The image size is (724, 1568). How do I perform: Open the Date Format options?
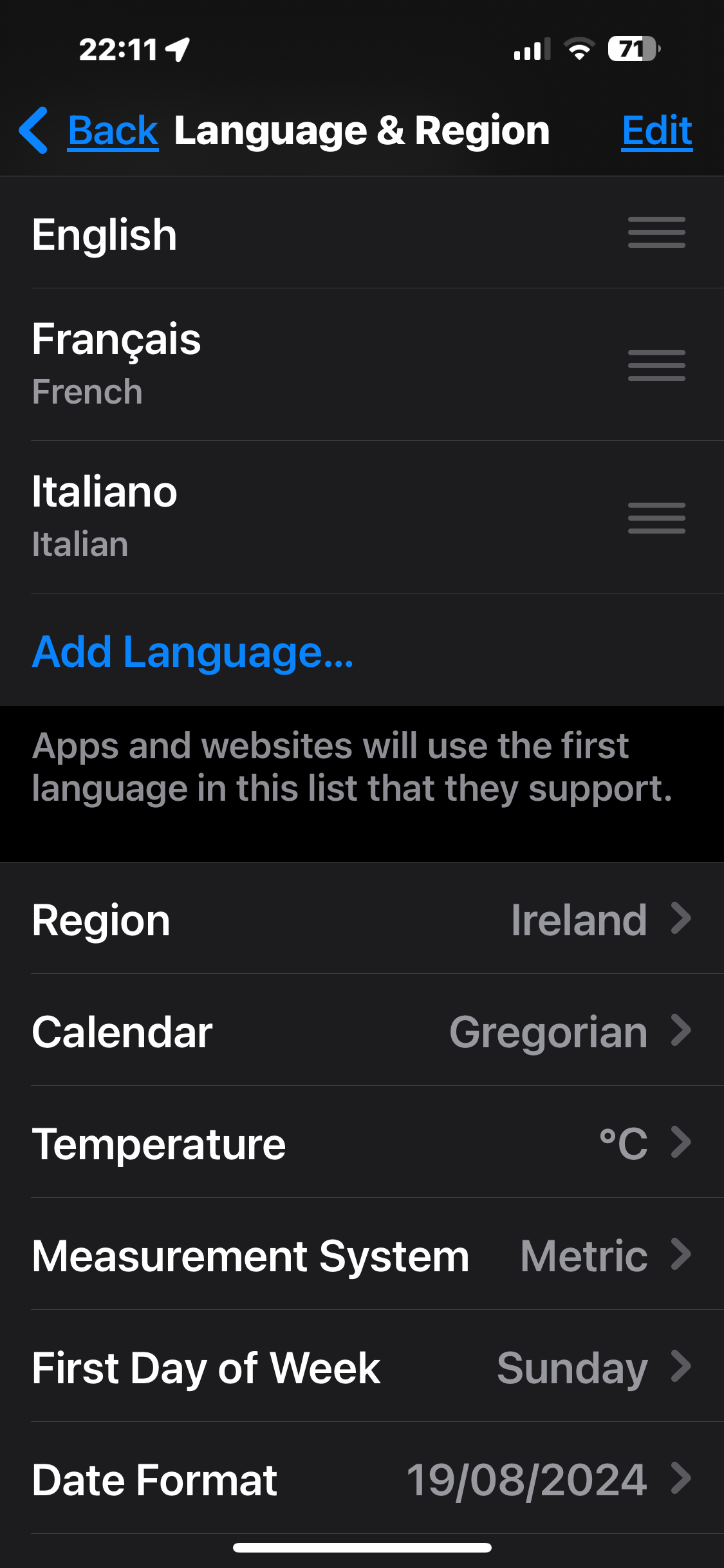pos(362,1479)
